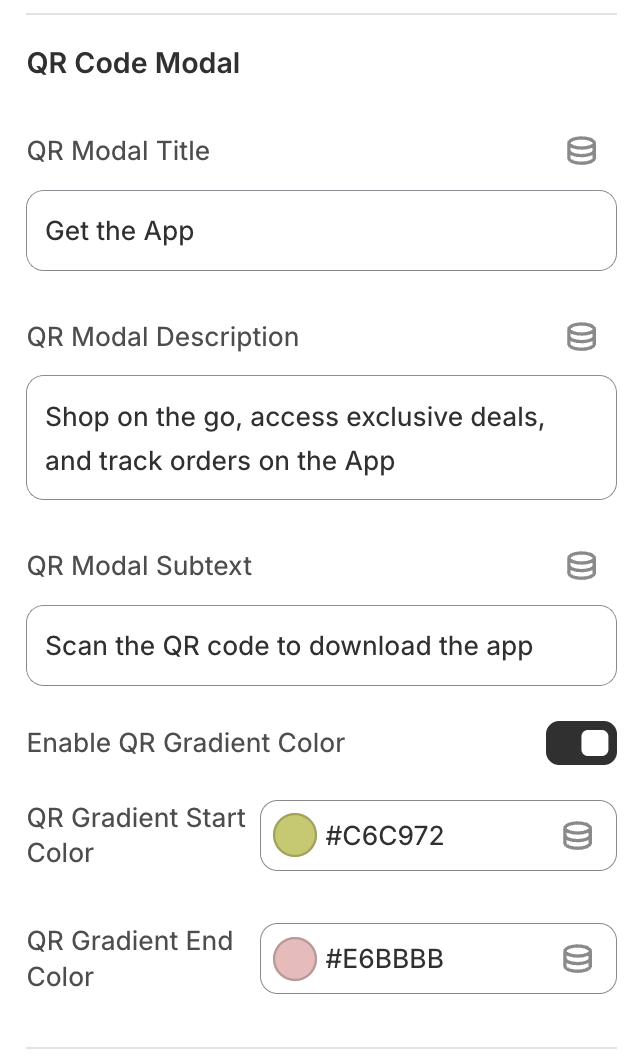630x1060 pixels.
Task: Edit the QR Modal Subtext field
Action: (x=320, y=646)
